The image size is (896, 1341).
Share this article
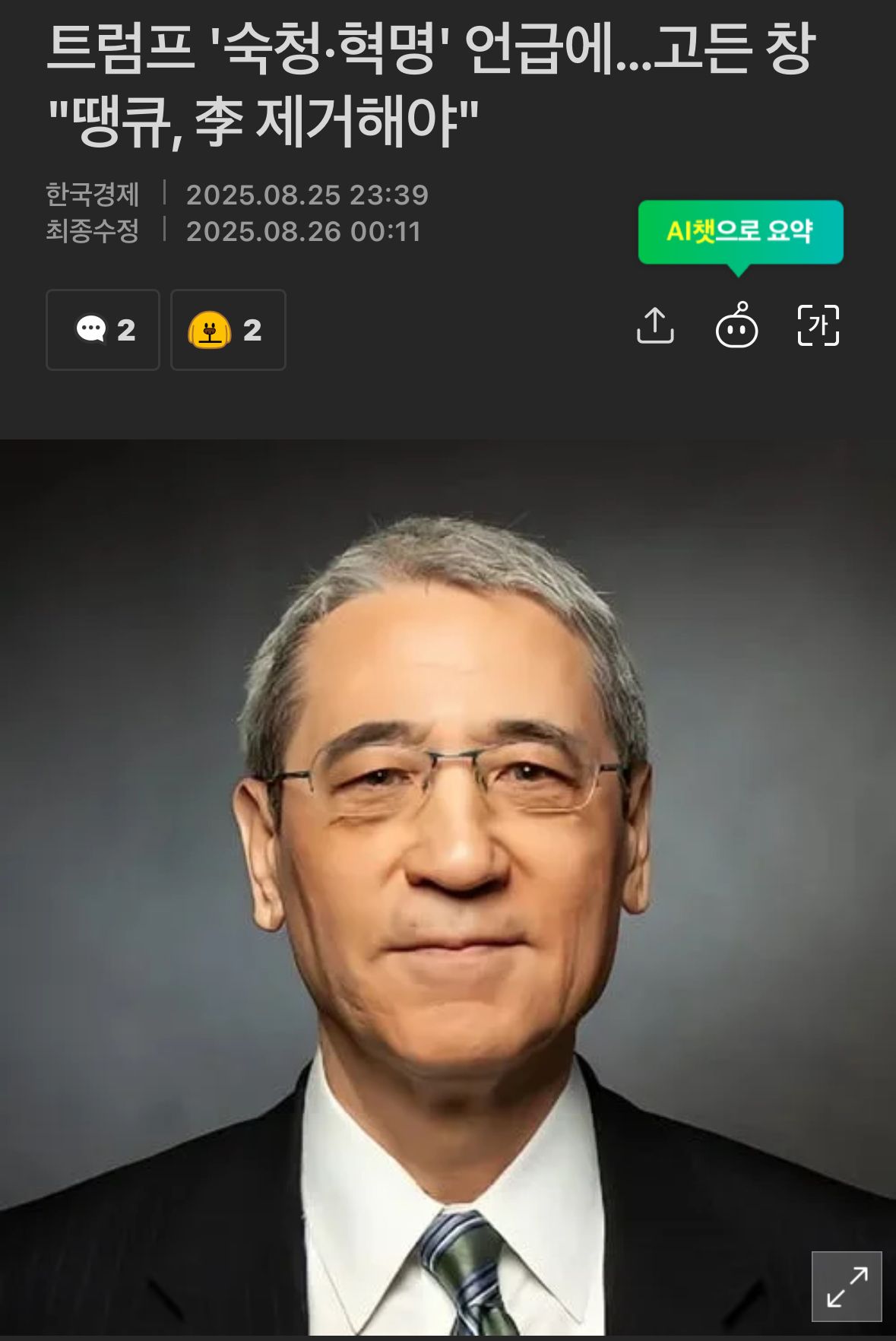coord(655,326)
